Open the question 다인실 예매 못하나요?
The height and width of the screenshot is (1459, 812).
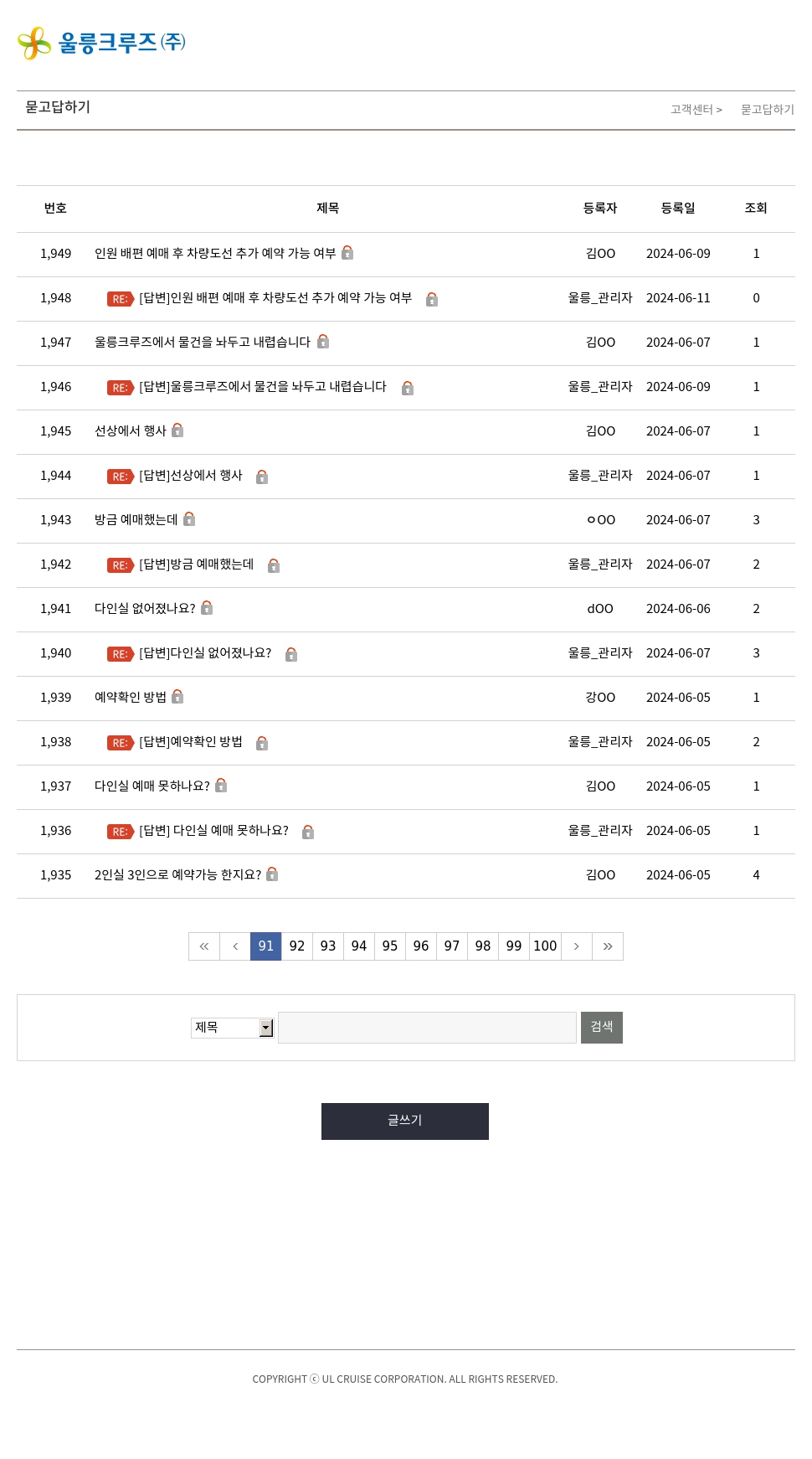(152, 786)
